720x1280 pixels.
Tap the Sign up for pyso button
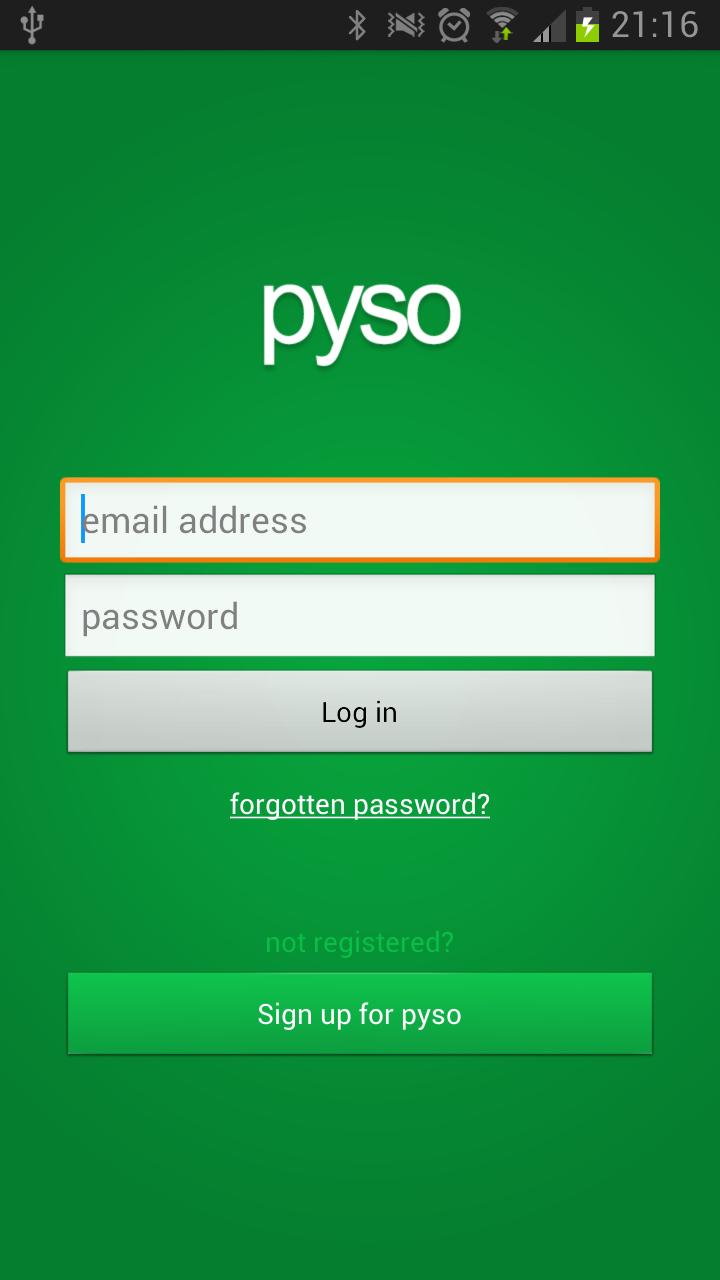click(x=360, y=1013)
